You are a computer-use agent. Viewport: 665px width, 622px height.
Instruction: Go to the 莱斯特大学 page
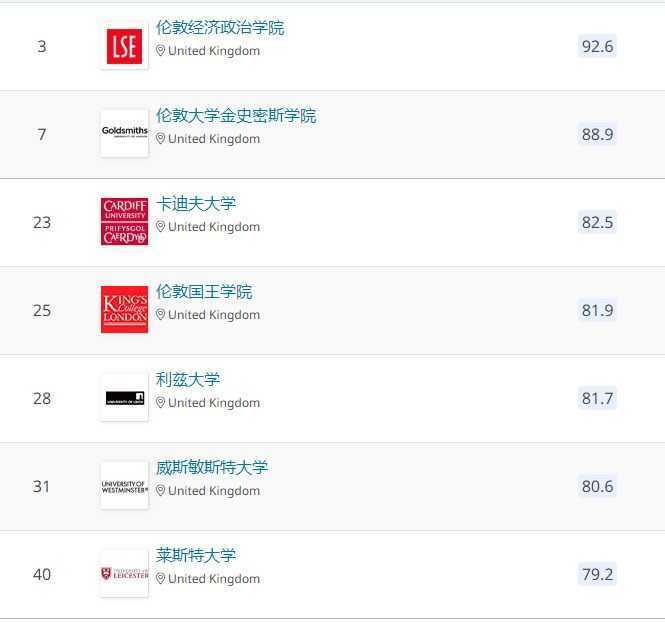coord(196,556)
